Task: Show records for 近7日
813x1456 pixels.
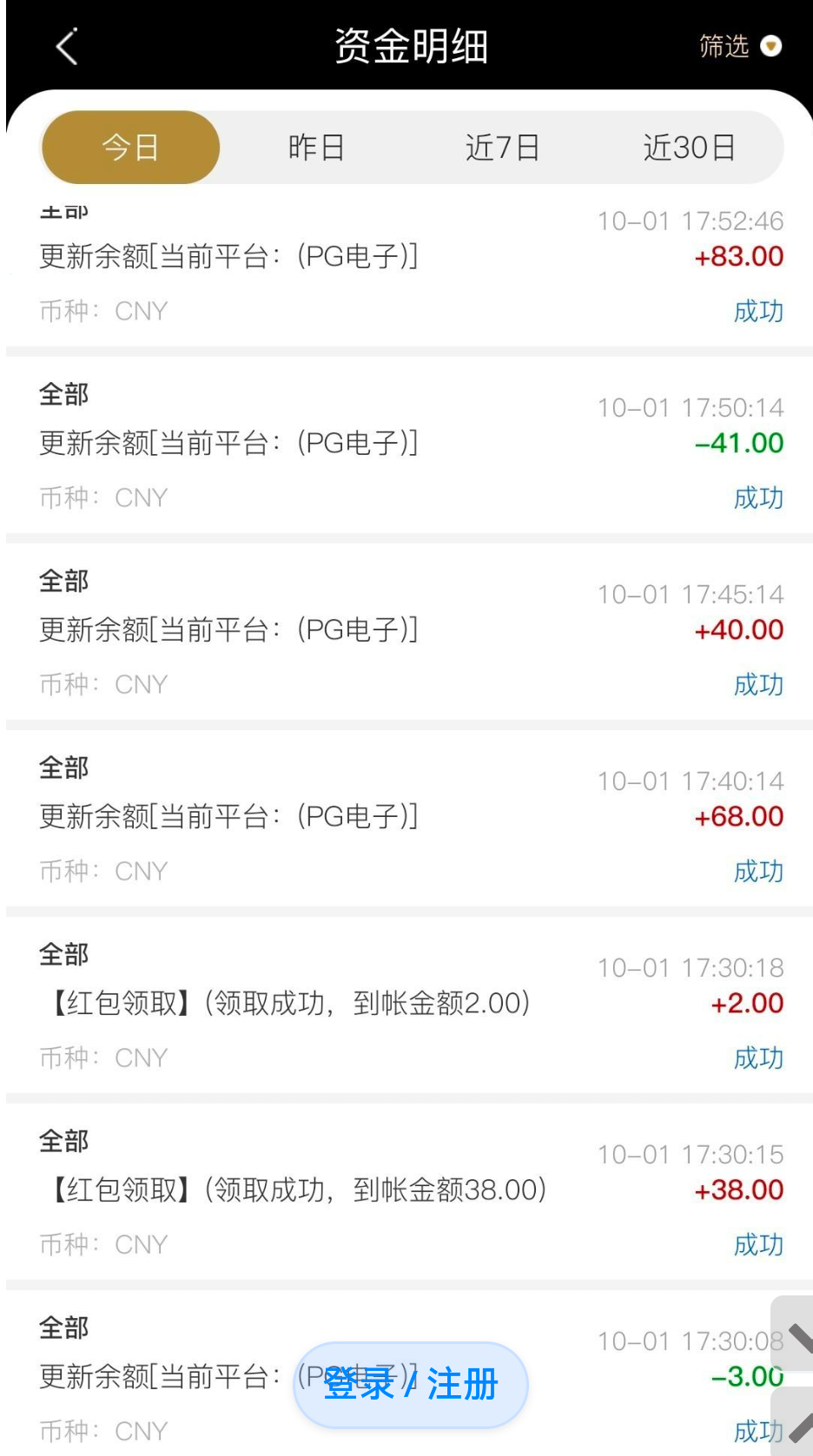Action: pyautogui.click(x=502, y=148)
